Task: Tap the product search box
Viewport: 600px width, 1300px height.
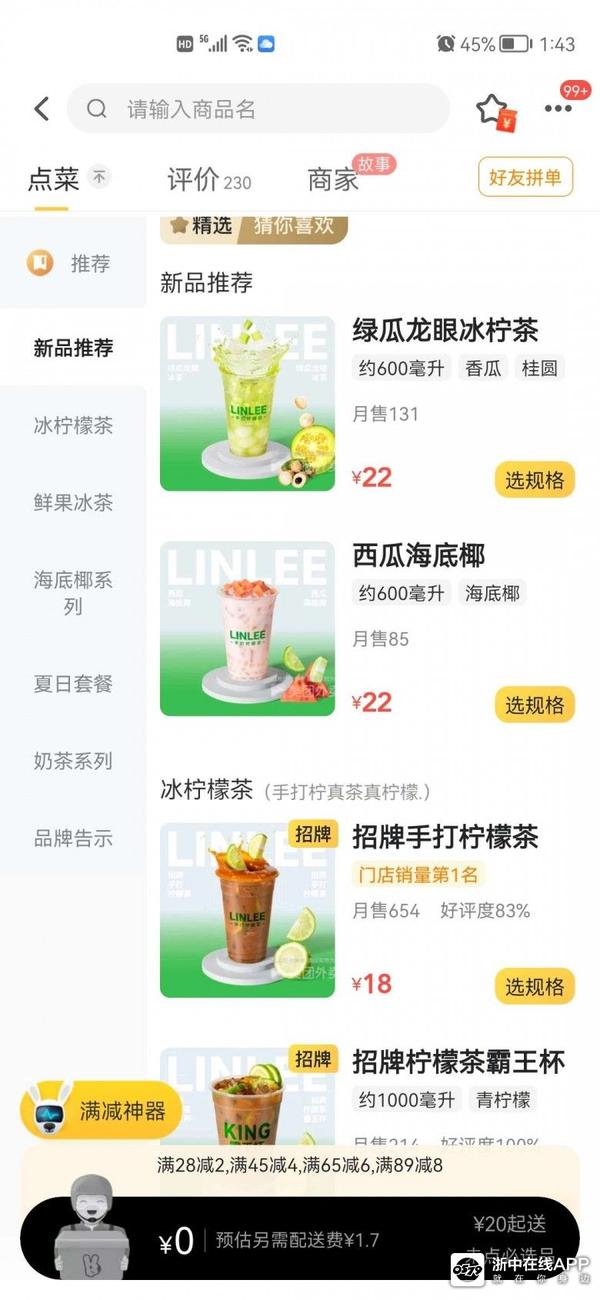Action: click(x=258, y=109)
